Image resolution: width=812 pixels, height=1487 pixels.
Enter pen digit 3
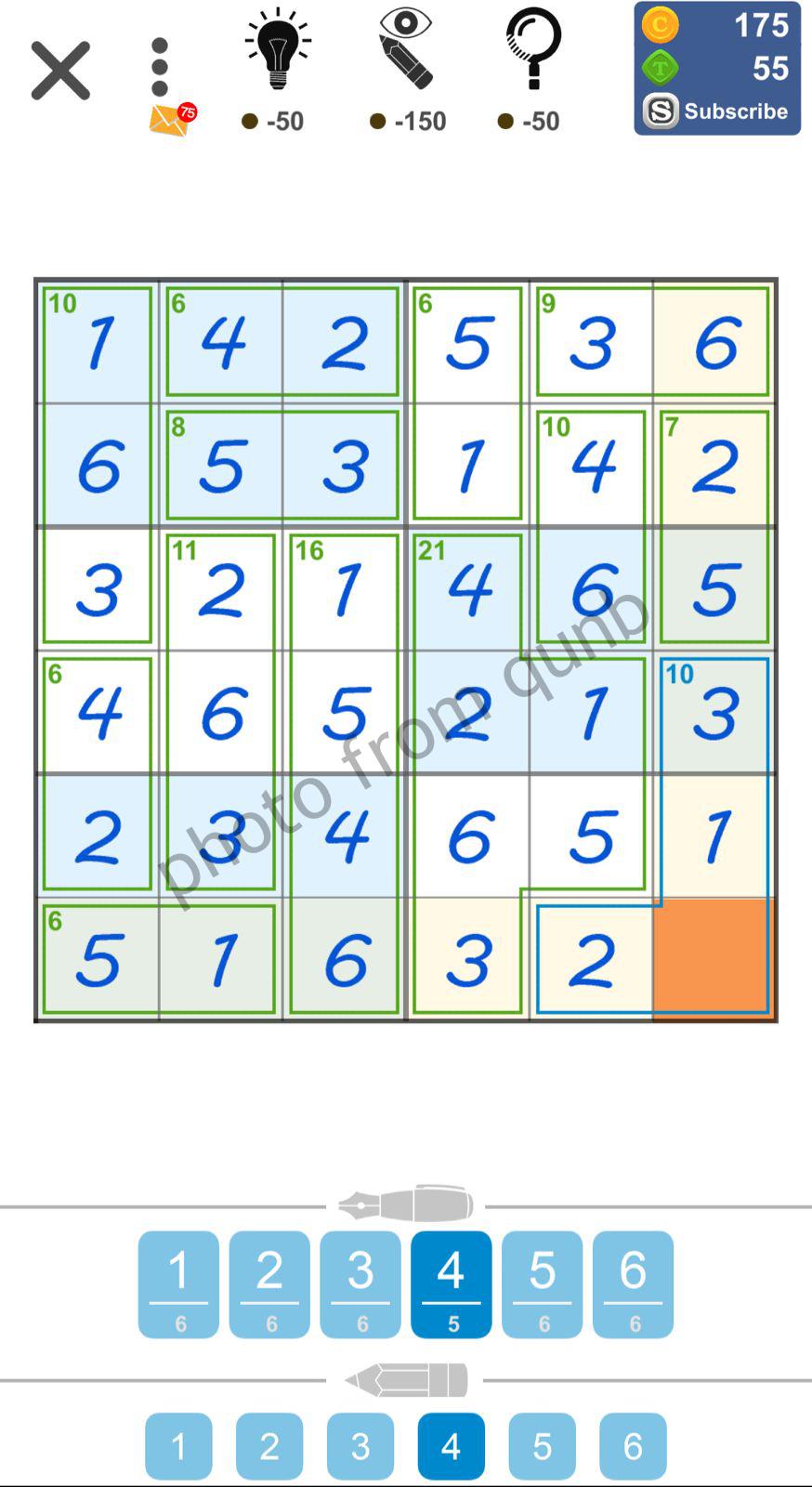click(360, 1283)
